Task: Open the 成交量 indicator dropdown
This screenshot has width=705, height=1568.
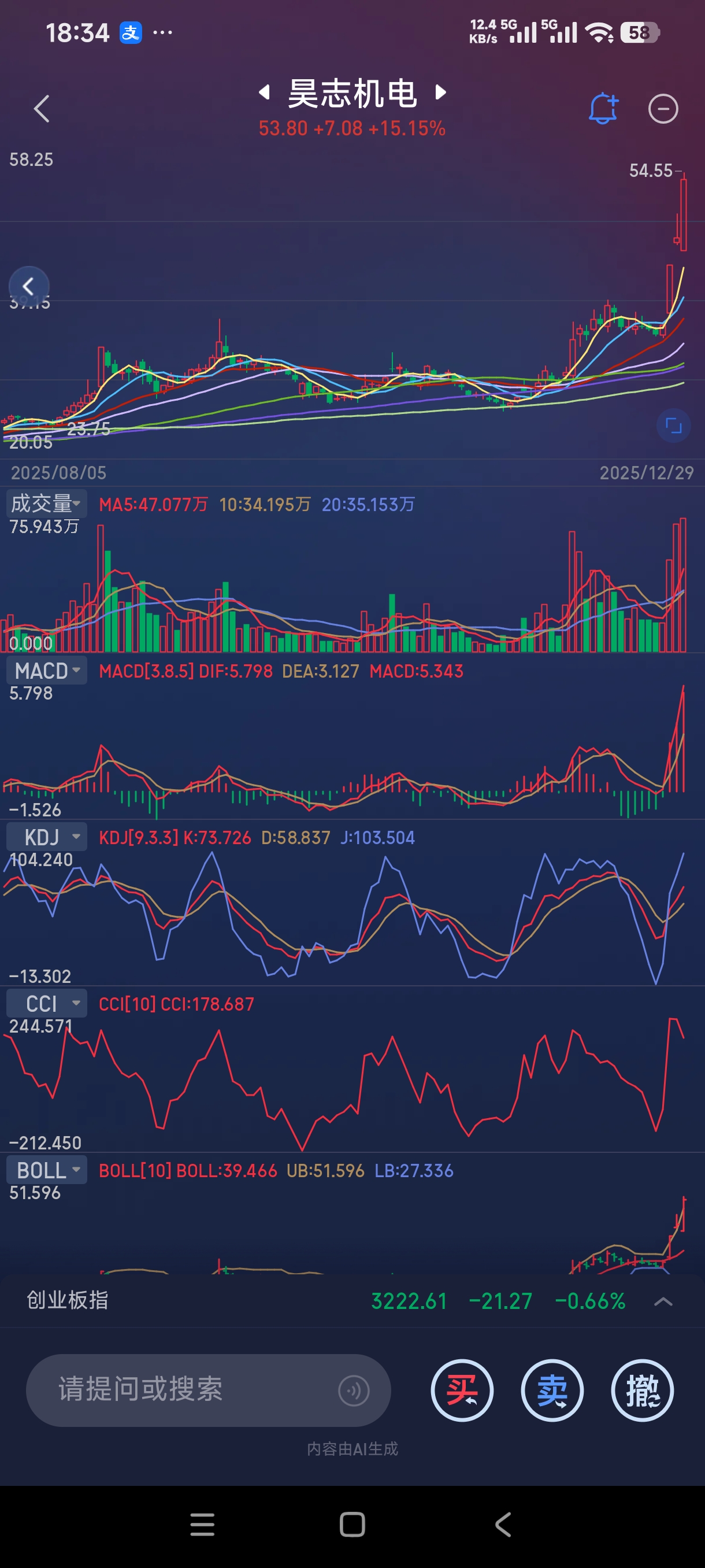Action: point(46,504)
